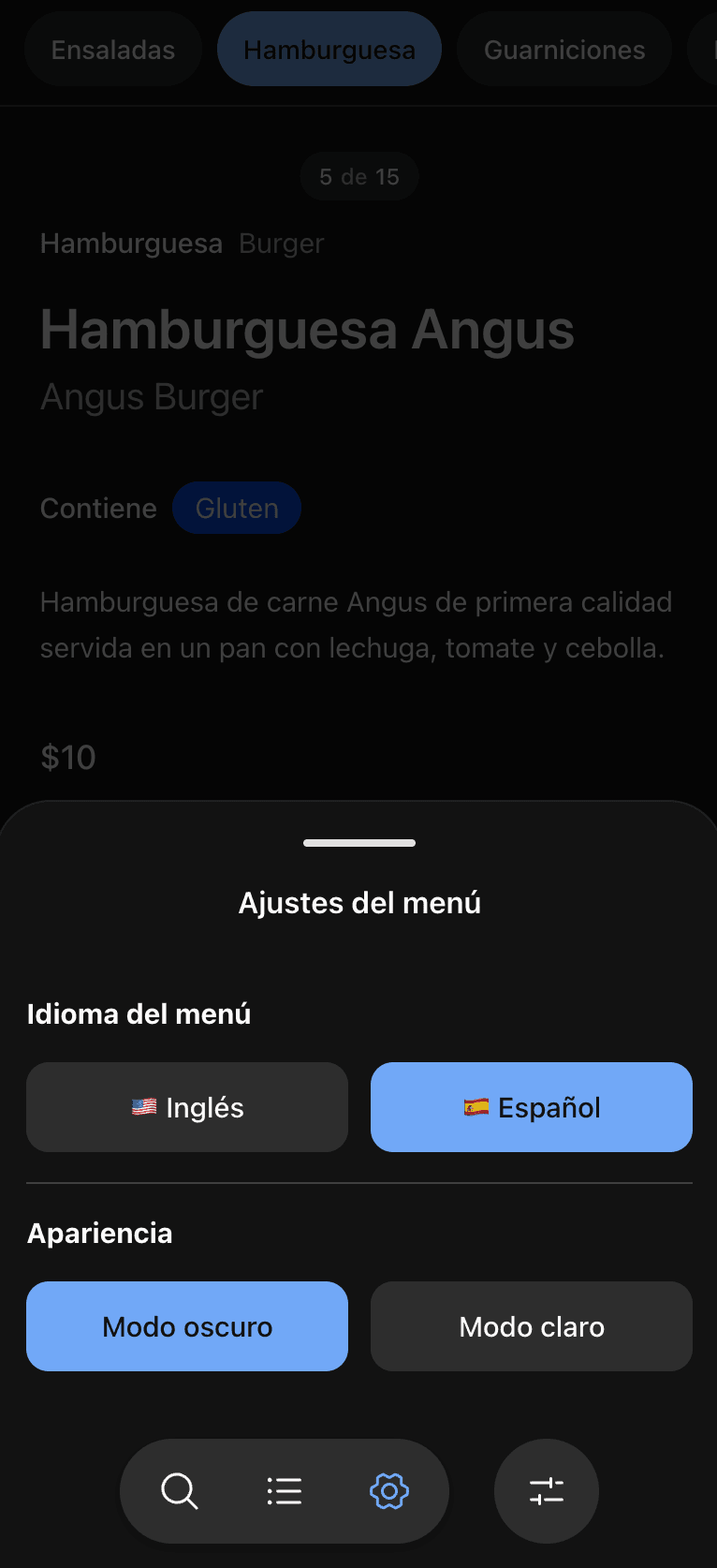Switch to Modo claro appearance
This screenshot has height=1568, width=717.
532,1326
